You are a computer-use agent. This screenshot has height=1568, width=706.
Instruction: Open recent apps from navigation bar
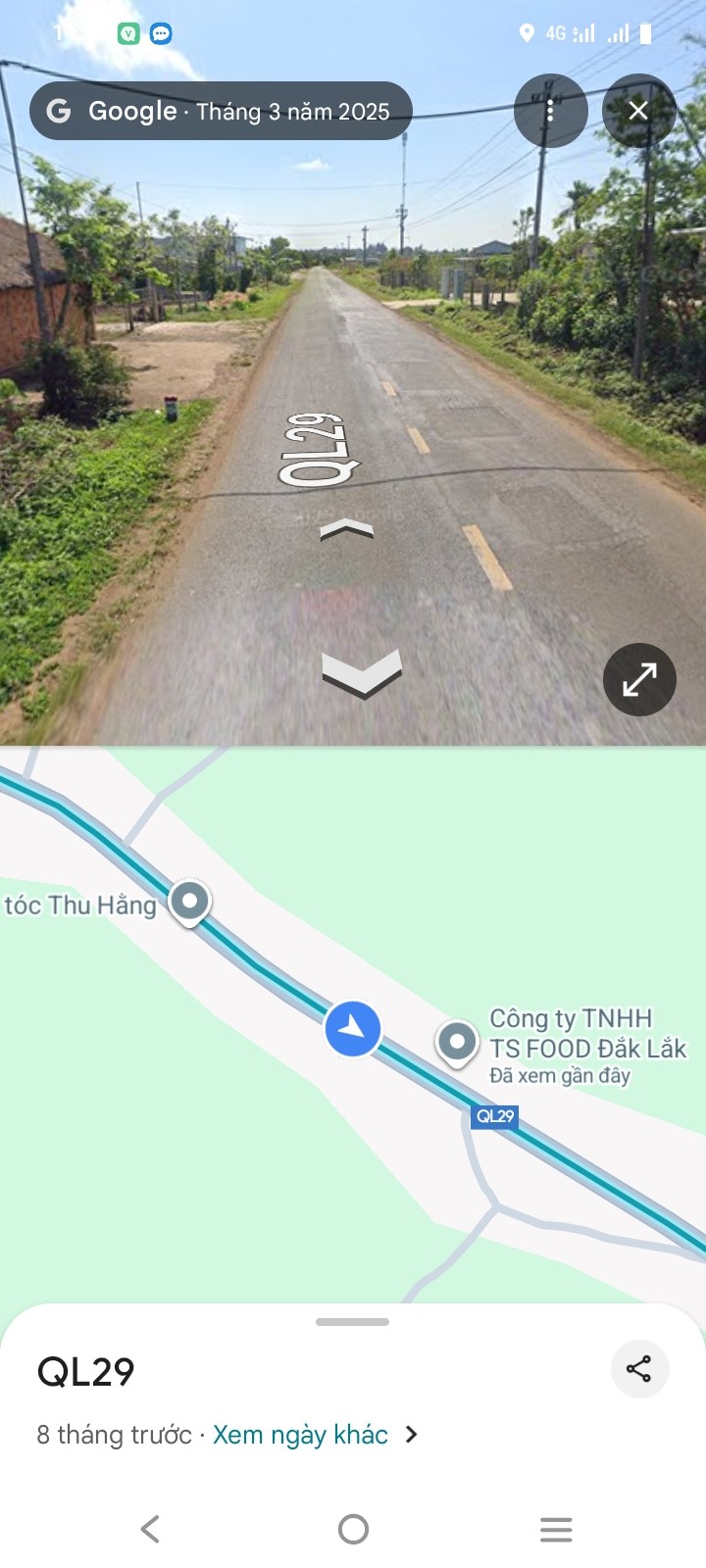pyautogui.click(x=556, y=1529)
